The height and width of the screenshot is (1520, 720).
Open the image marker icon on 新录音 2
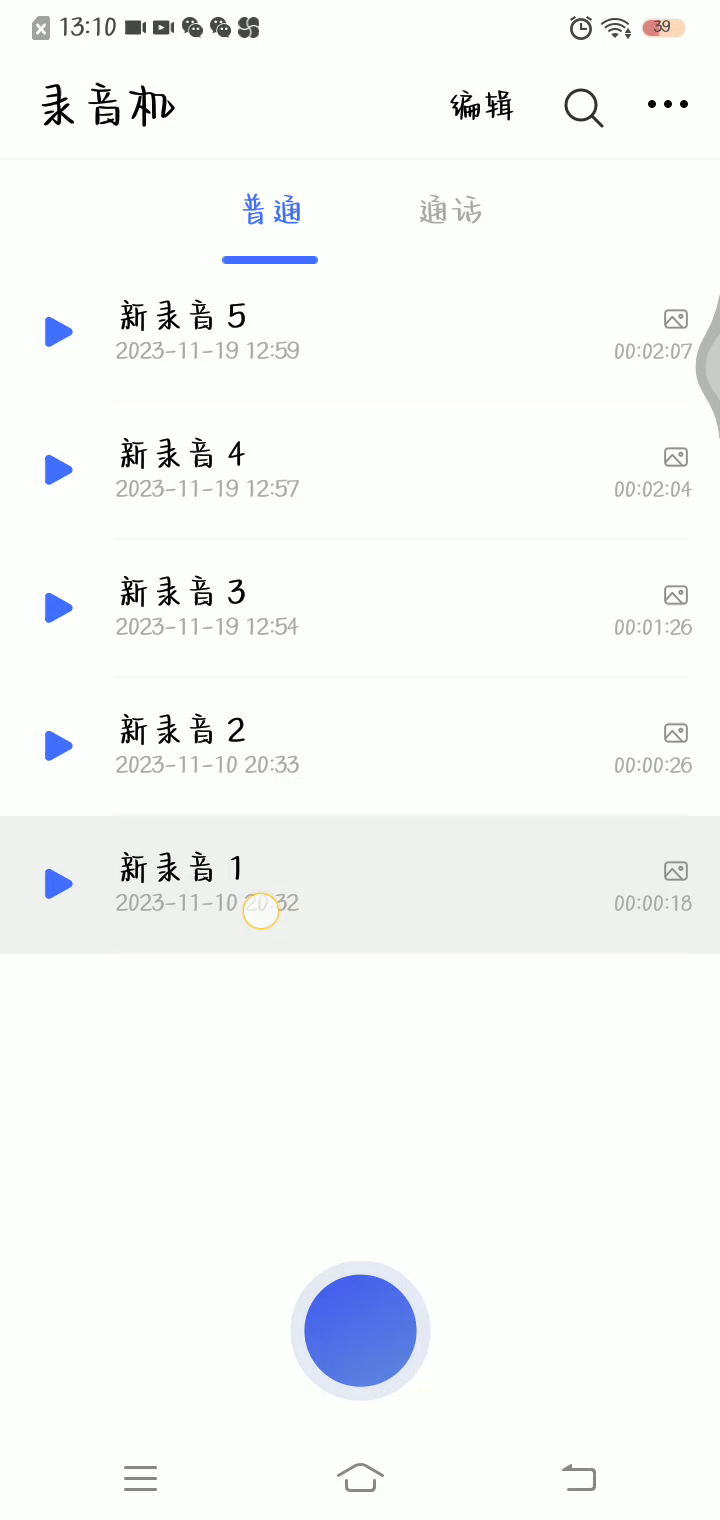pyautogui.click(x=676, y=733)
